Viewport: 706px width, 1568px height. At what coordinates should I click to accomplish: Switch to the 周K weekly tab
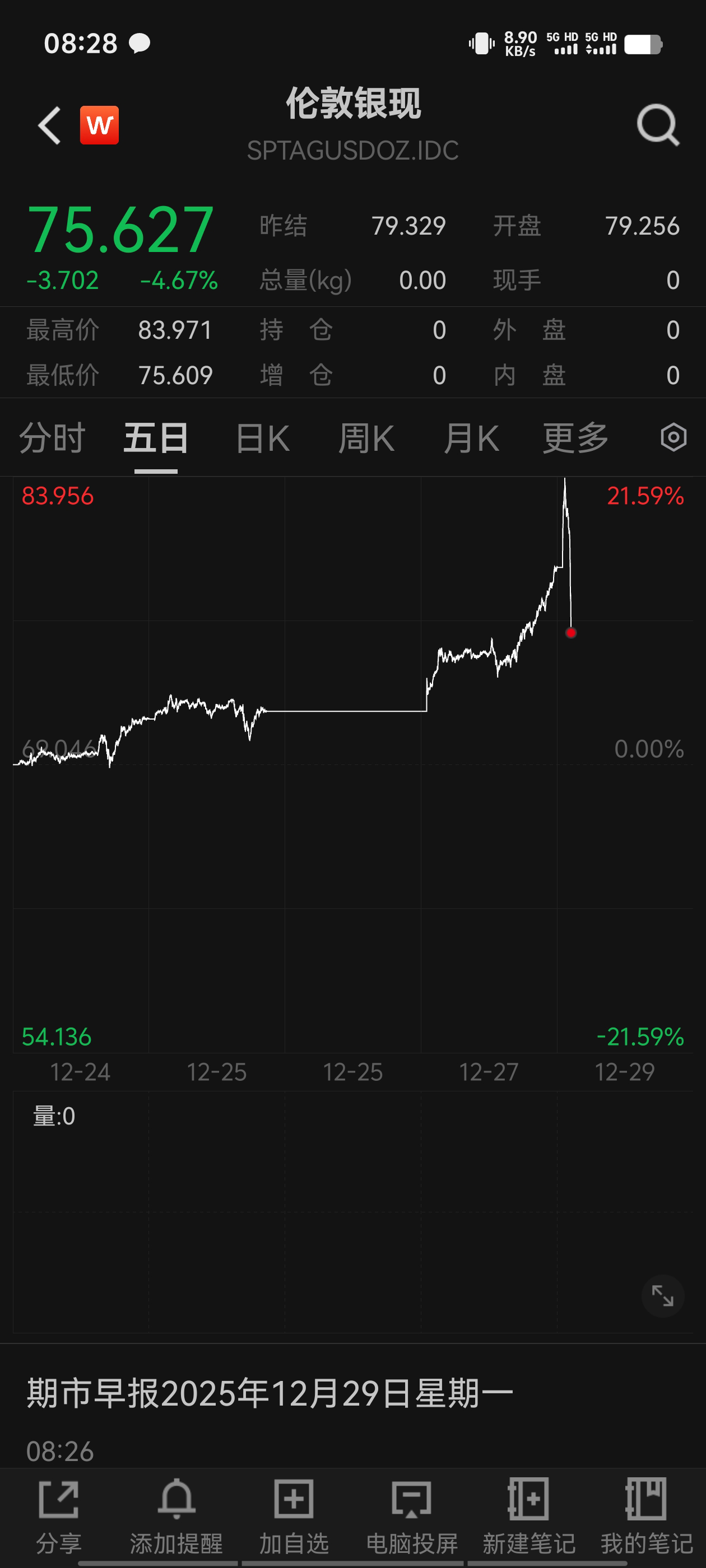click(366, 438)
